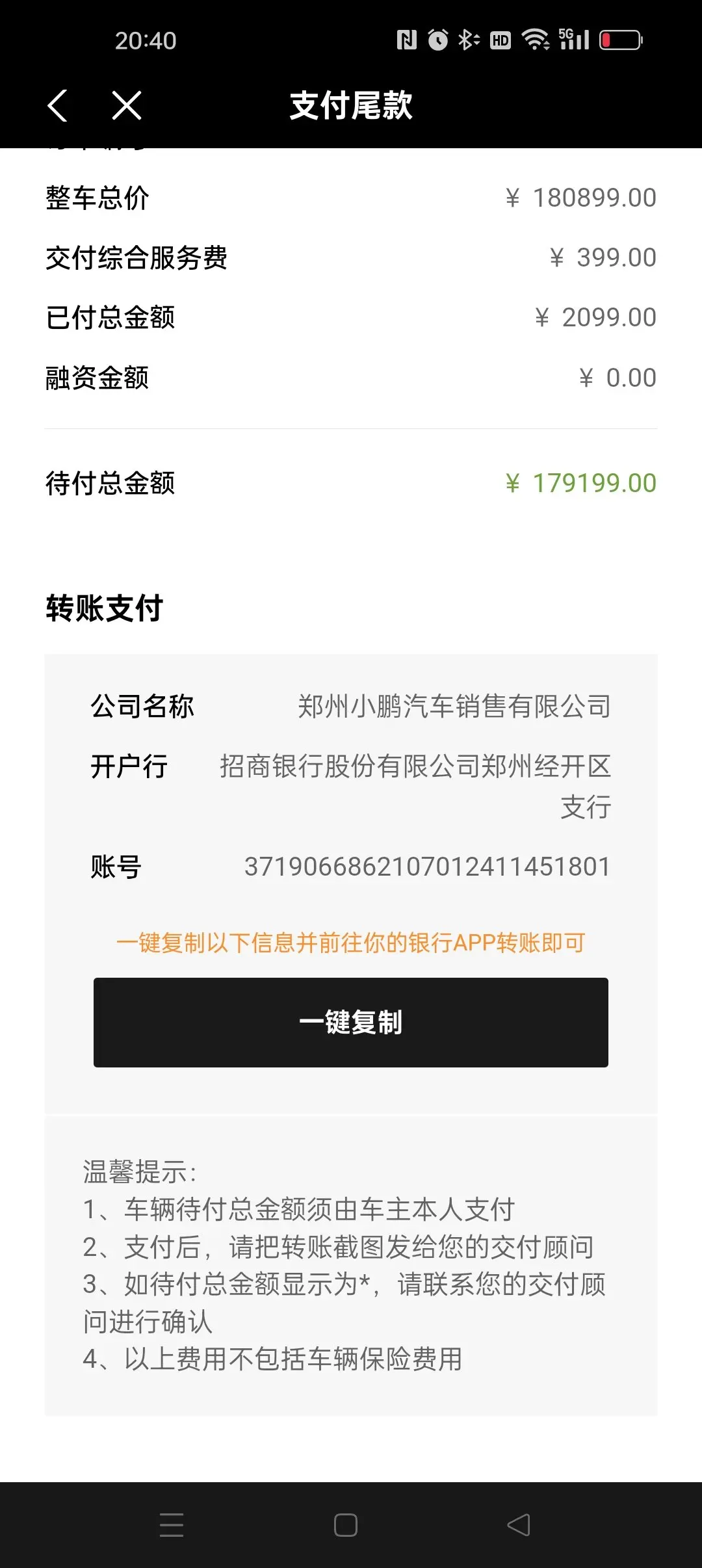This screenshot has height=1568, width=702.
Task: Open recent apps from navigation bar
Action: [x=172, y=1524]
